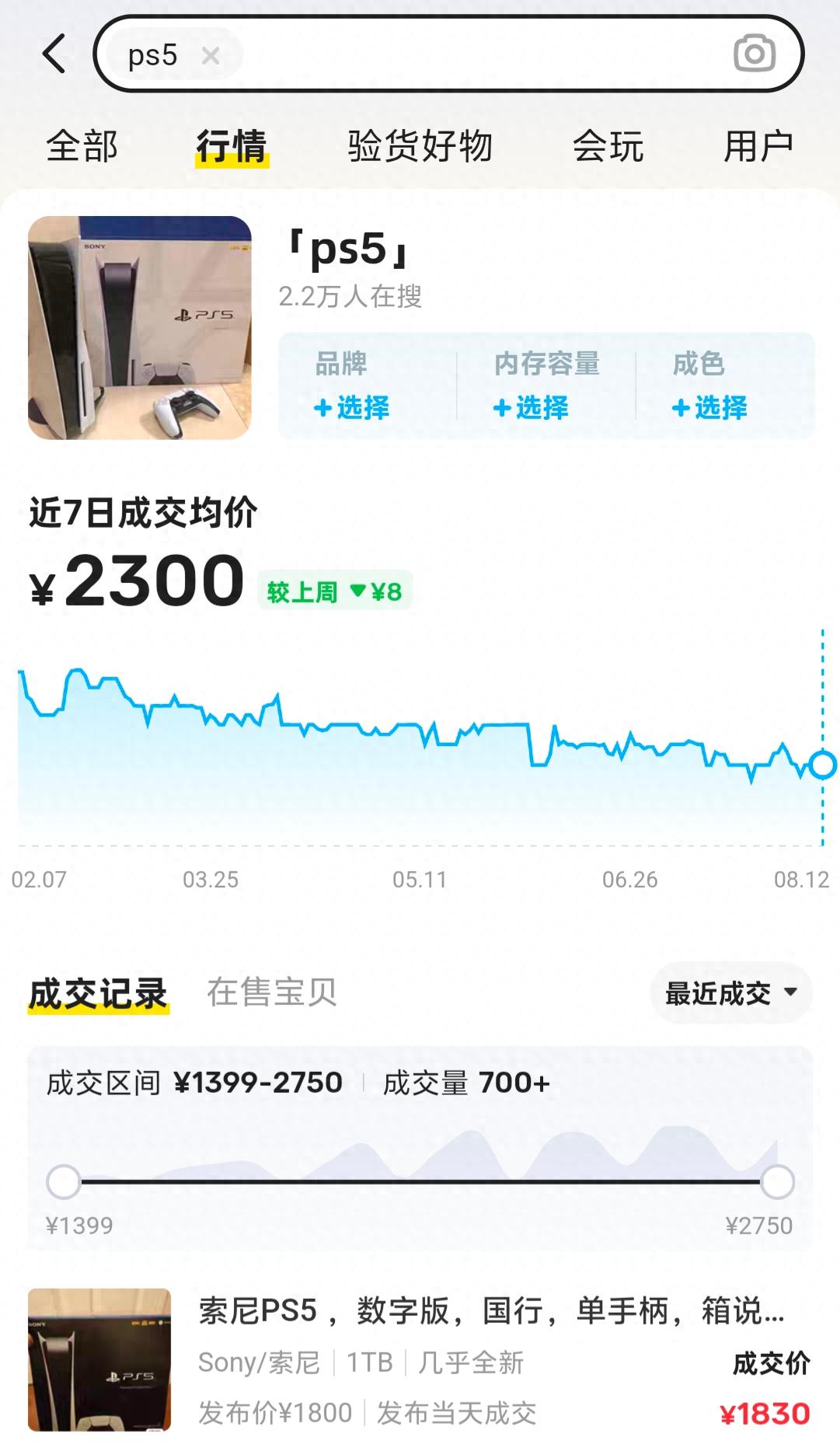
Task: Select a 品牌 filter option
Action: (x=351, y=407)
